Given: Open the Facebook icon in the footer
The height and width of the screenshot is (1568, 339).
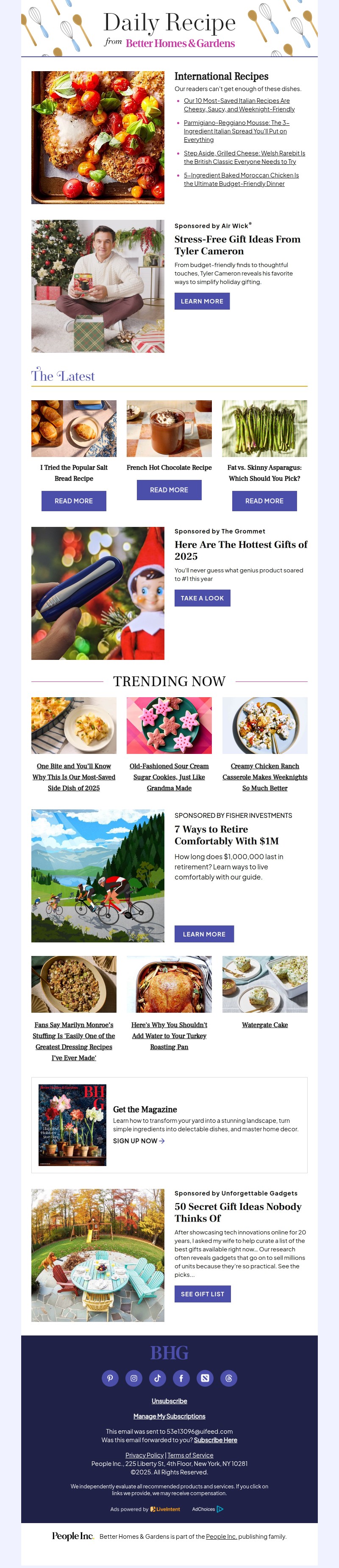Looking at the screenshot, I should point(181,1378).
